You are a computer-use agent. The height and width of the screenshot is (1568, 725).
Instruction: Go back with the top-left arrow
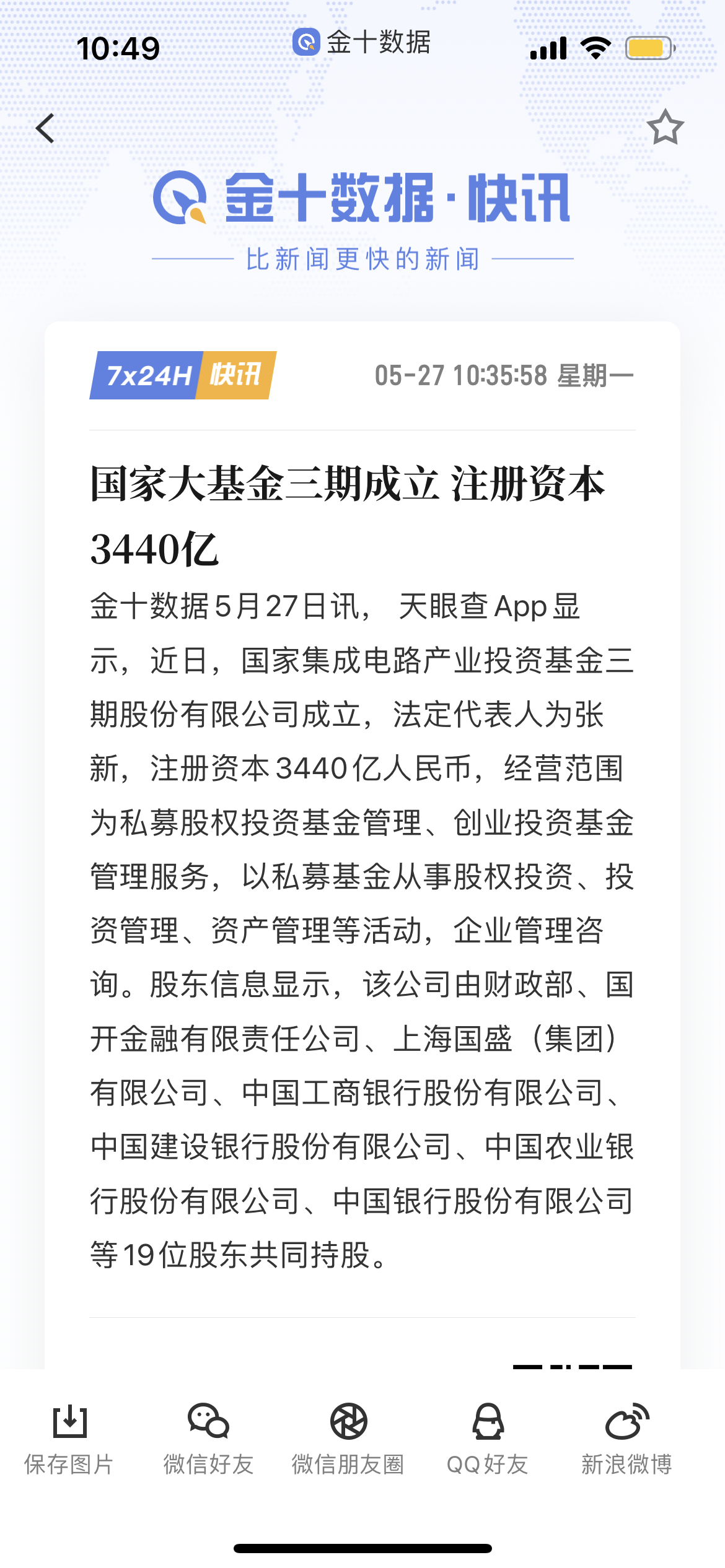(x=45, y=128)
